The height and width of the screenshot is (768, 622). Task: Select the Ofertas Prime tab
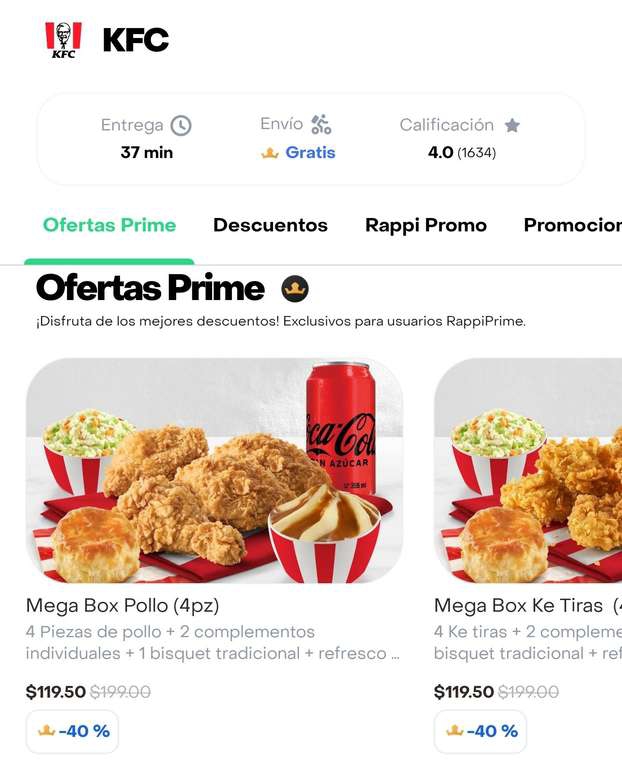tap(109, 225)
